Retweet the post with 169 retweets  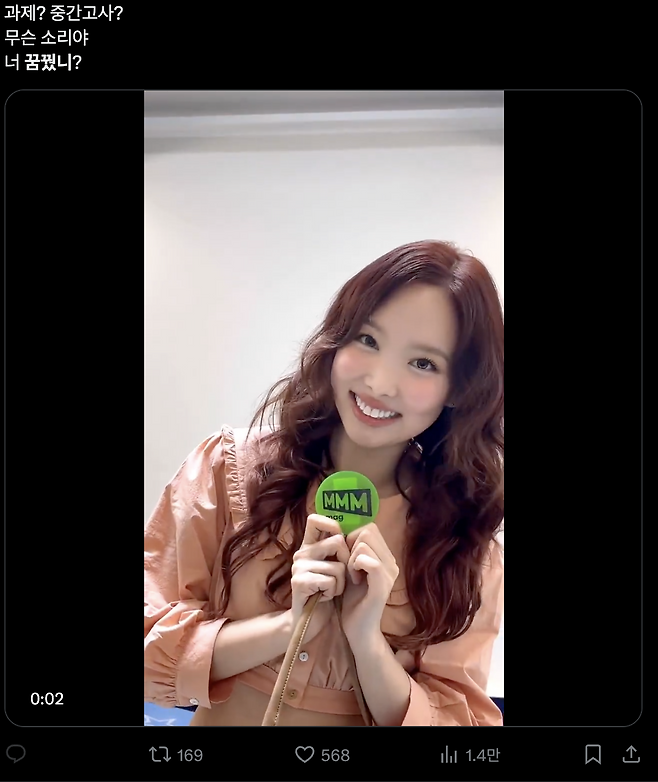click(x=160, y=754)
